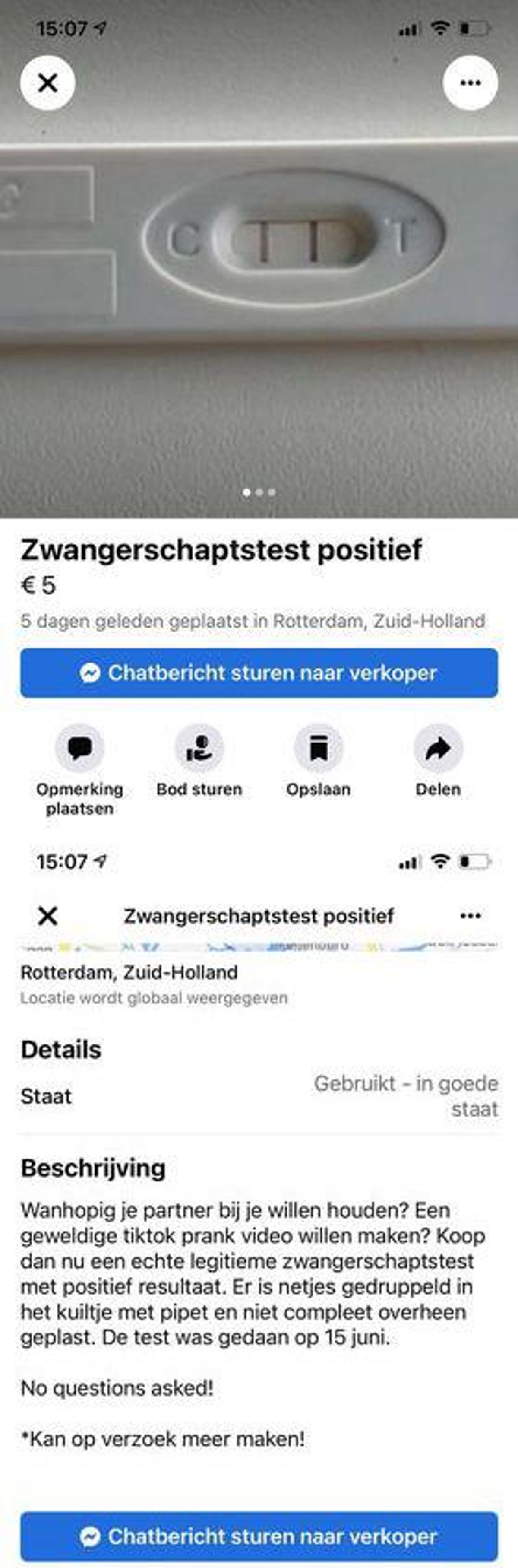Open three-dot menu in Zwangerschaptstest positief header
The image size is (518, 1568).
coord(470,915)
